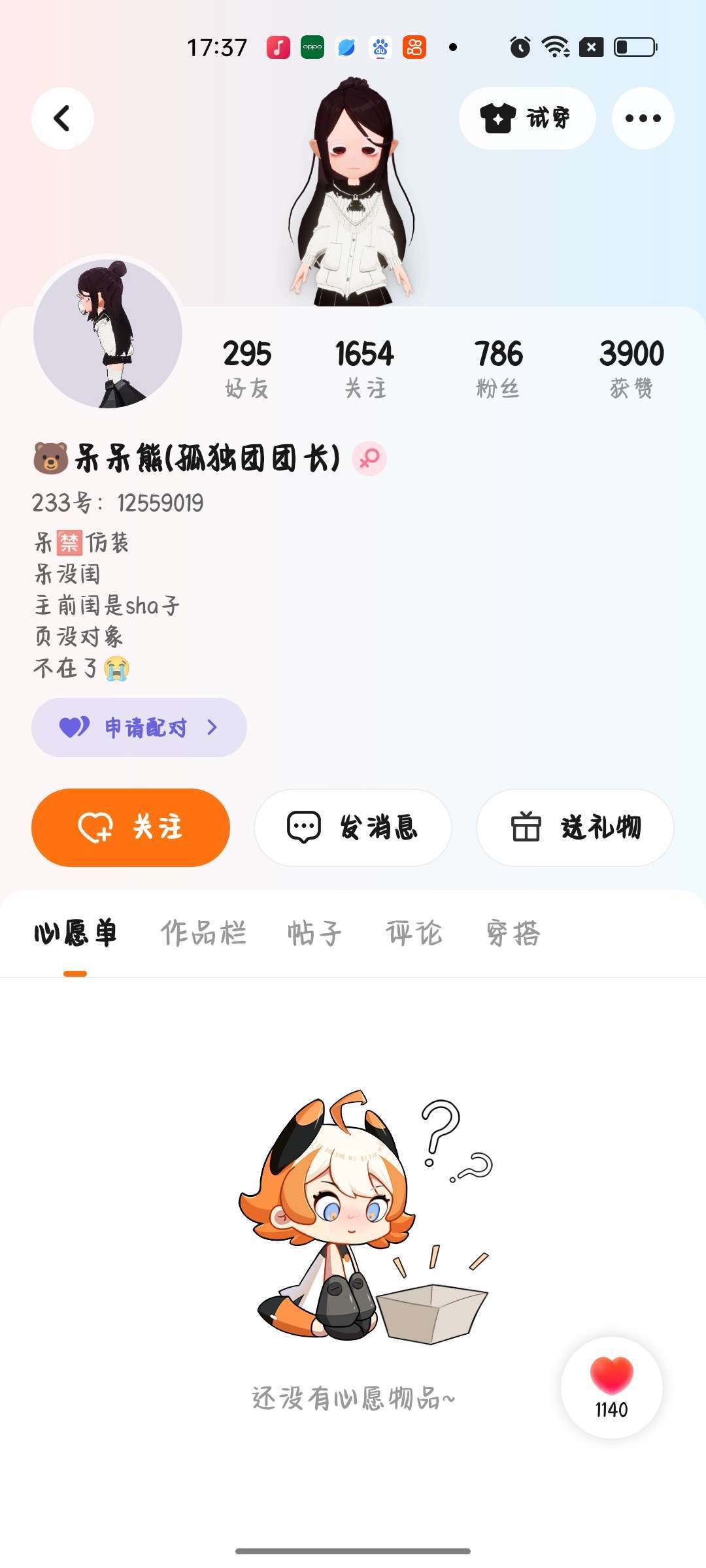The height and width of the screenshot is (1568, 706).
Task: View the 786 粉丝 followers list
Action: (x=498, y=368)
